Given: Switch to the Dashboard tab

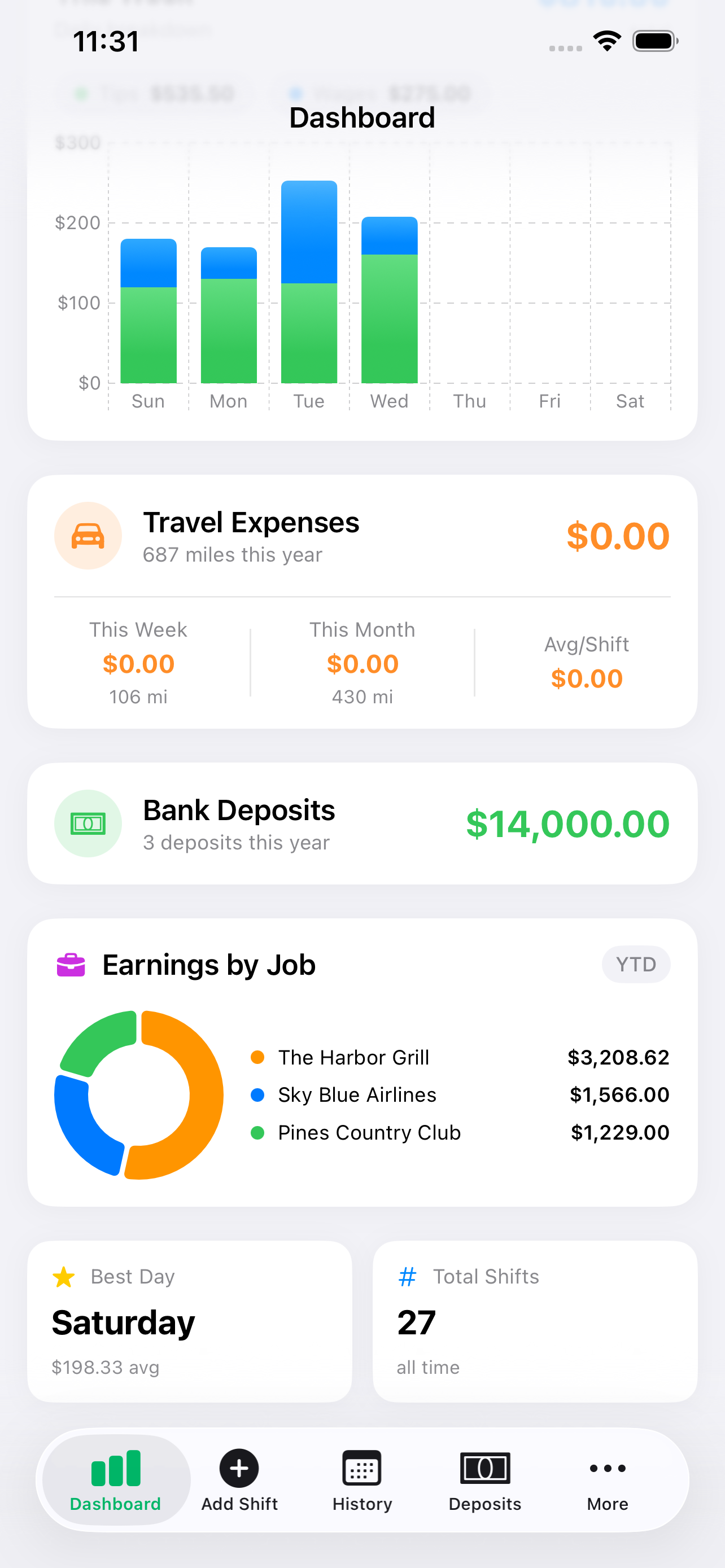Looking at the screenshot, I should pos(116,1480).
